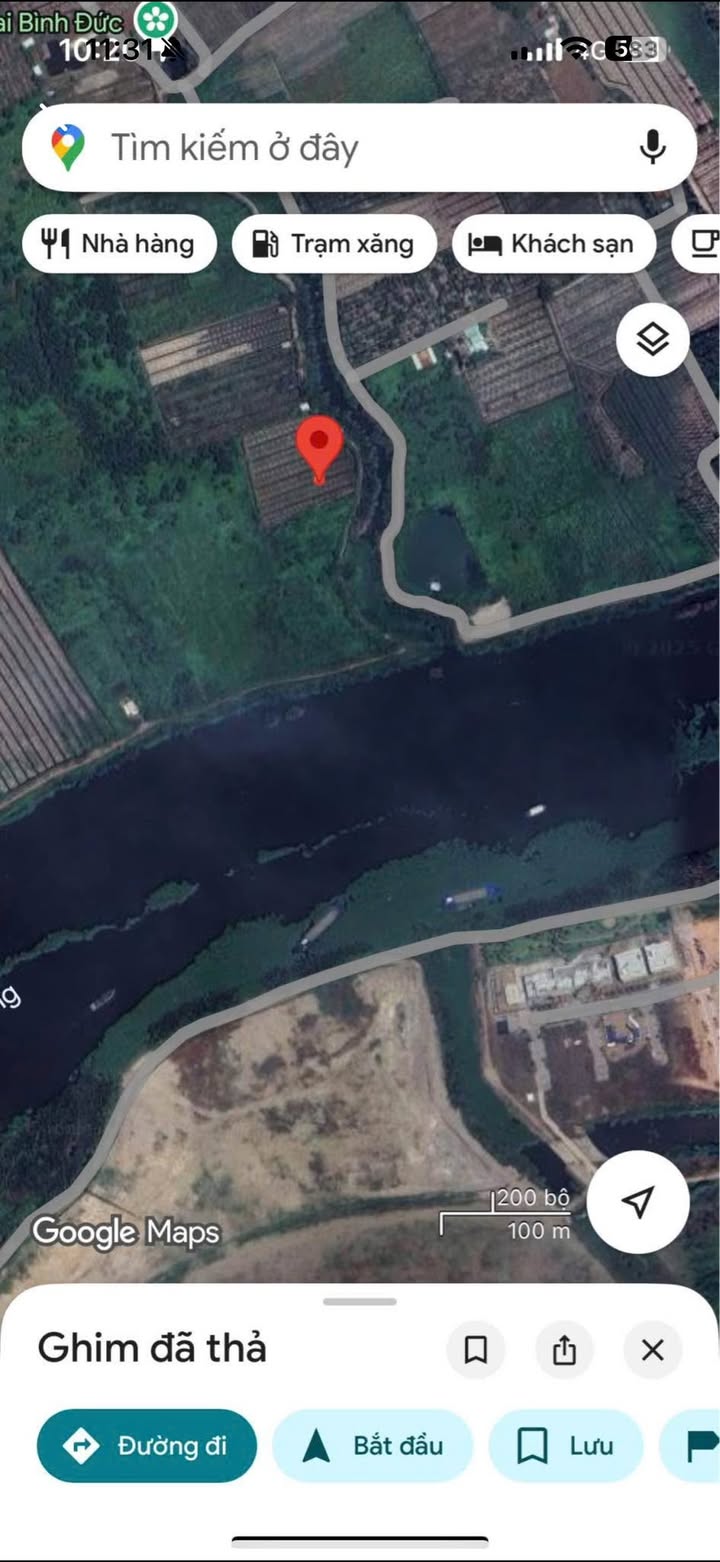Tap the "Tìm kiếm ở đây" search box
The height and width of the screenshot is (1562, 720).
coord(330,148)
